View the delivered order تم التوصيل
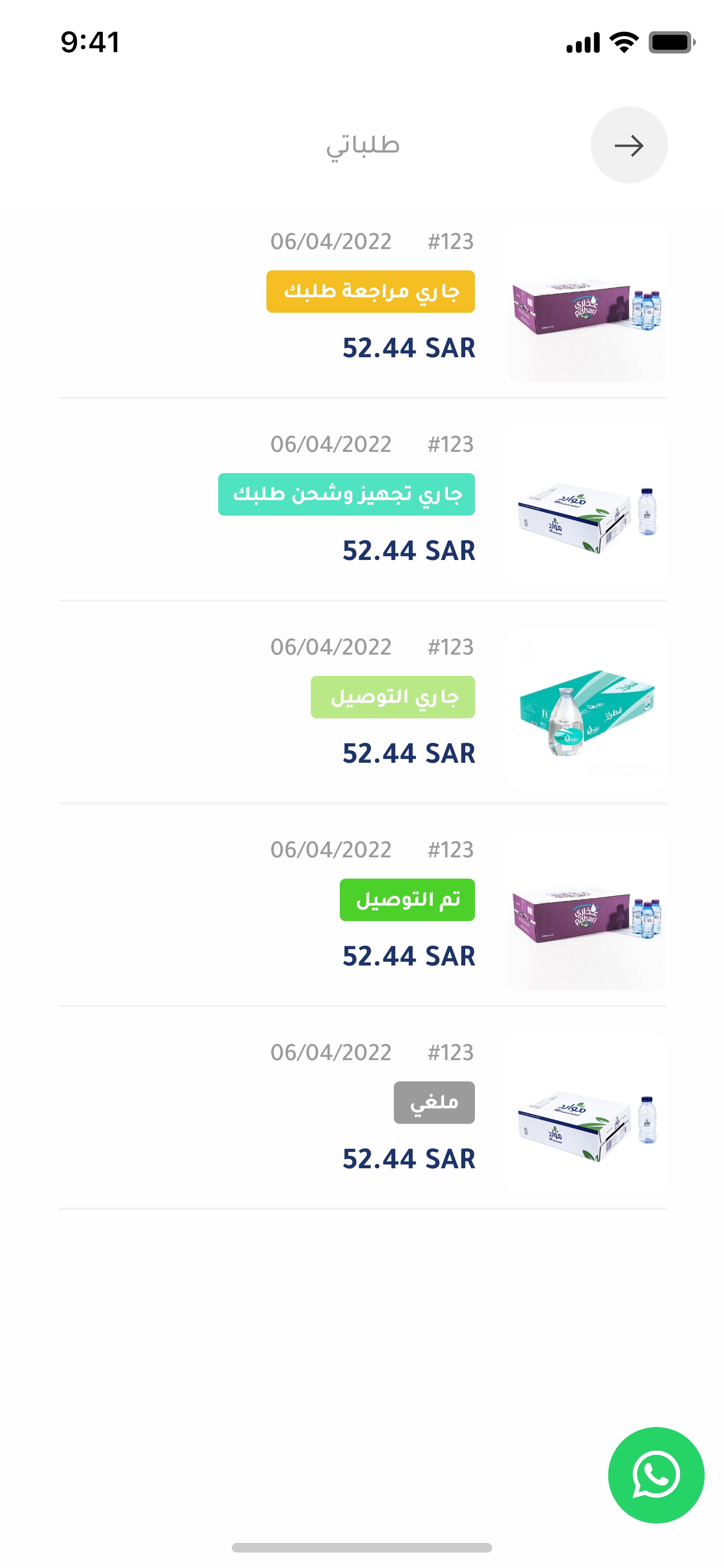The image size is (724, 1568). click(407, 900)
